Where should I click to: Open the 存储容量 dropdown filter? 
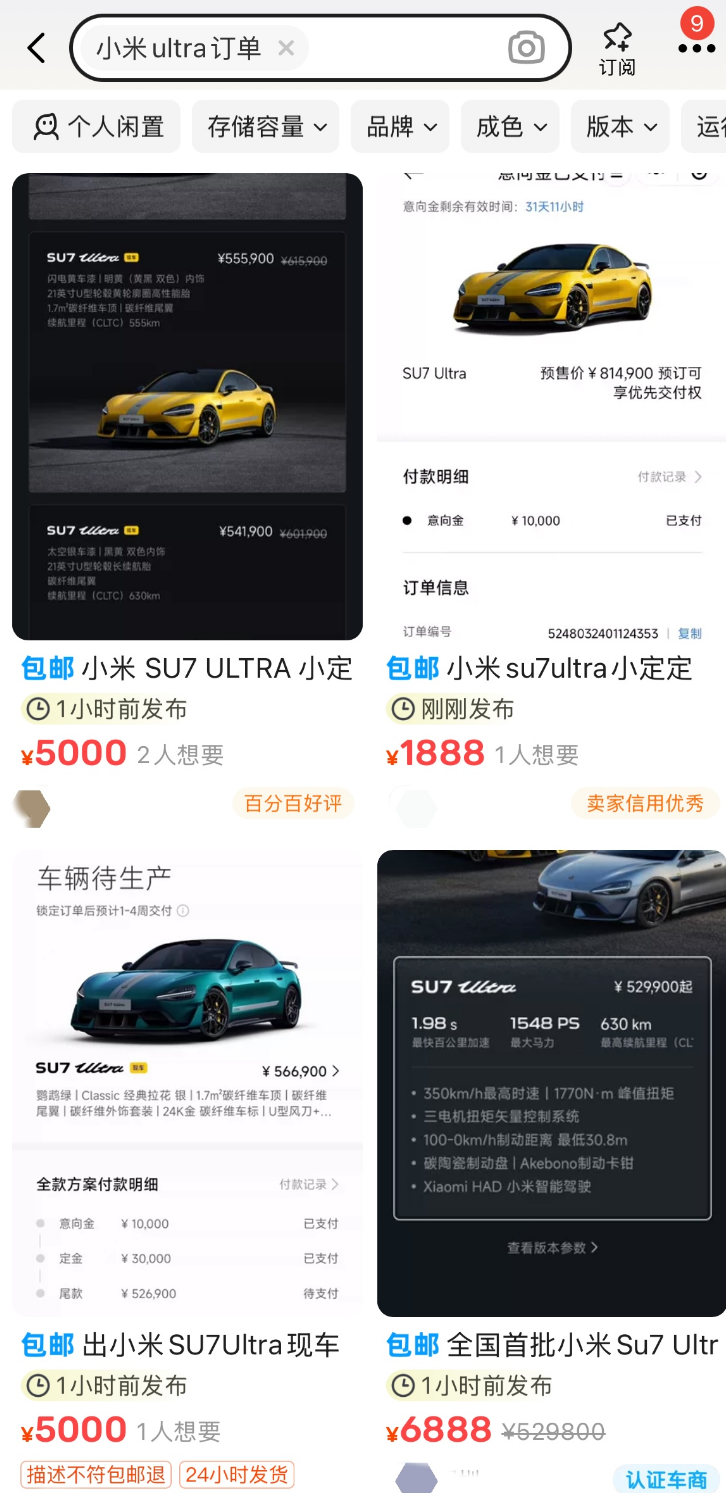(265, 127)
